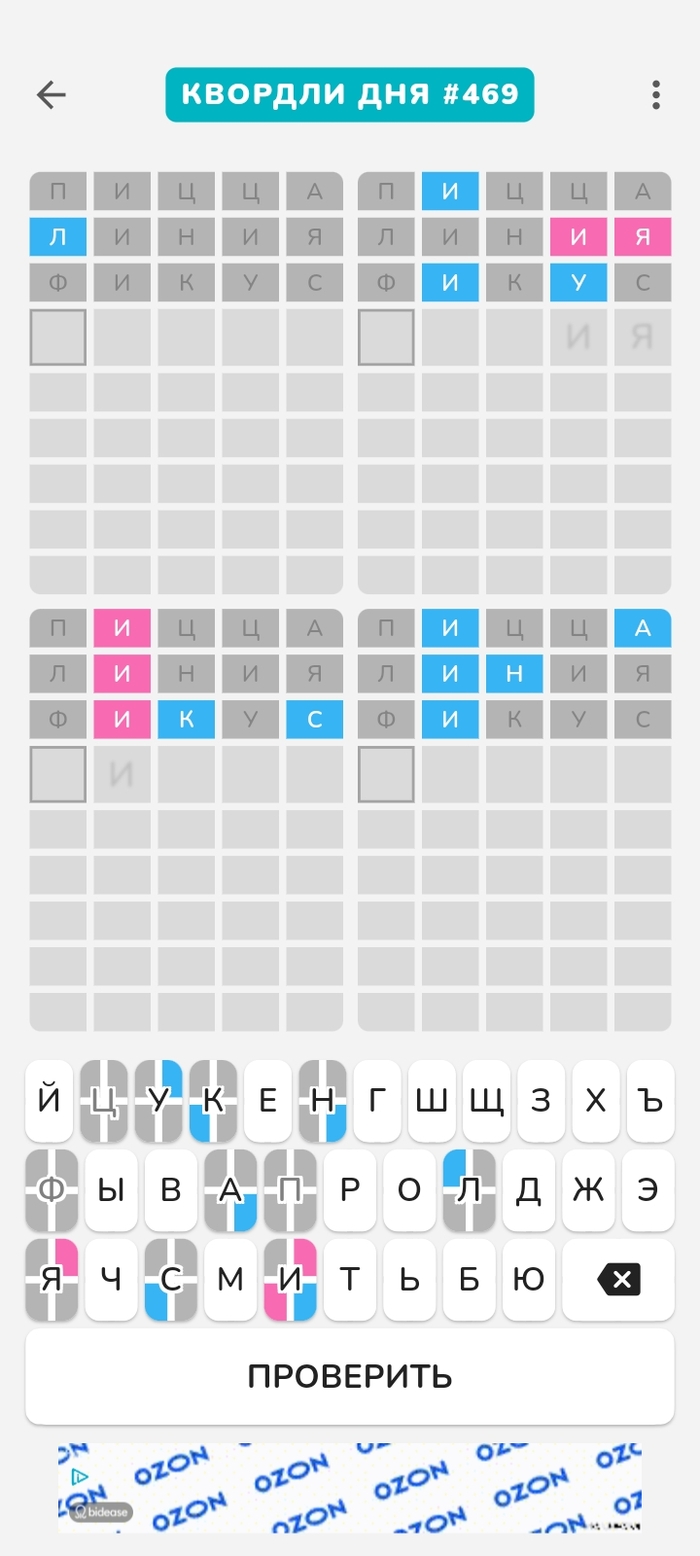The image size is (700, 1556).
Task: Enter the letter Е key
Action: 267,1101
